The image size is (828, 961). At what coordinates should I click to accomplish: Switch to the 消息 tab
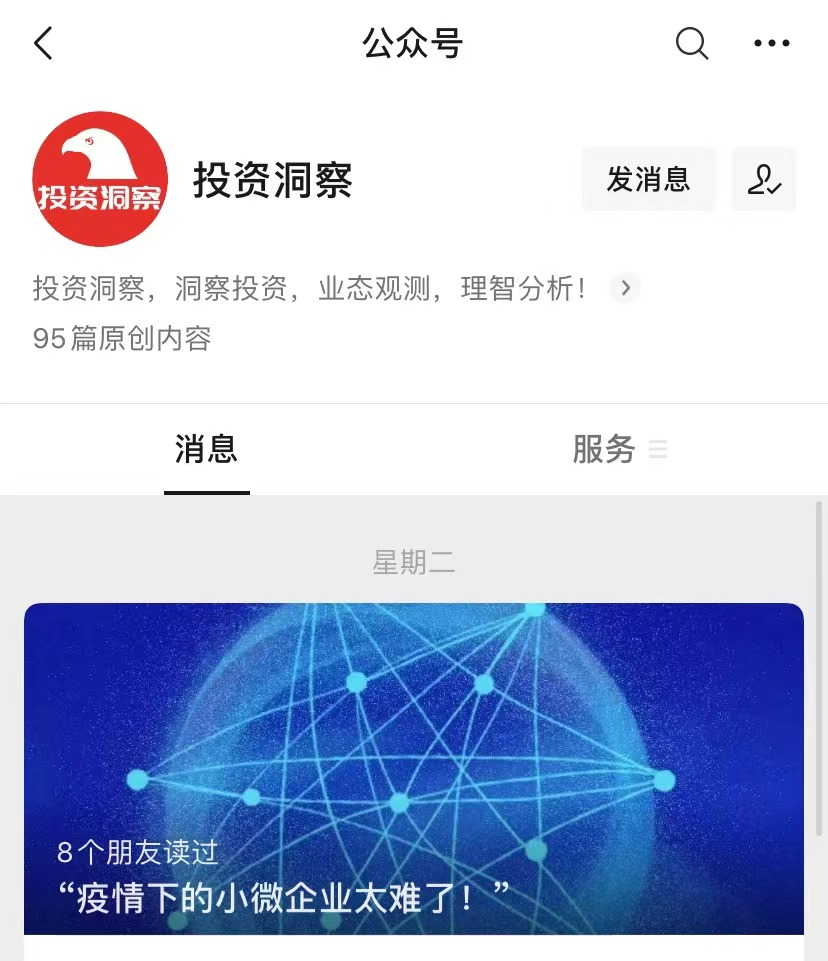click(206, 450)
